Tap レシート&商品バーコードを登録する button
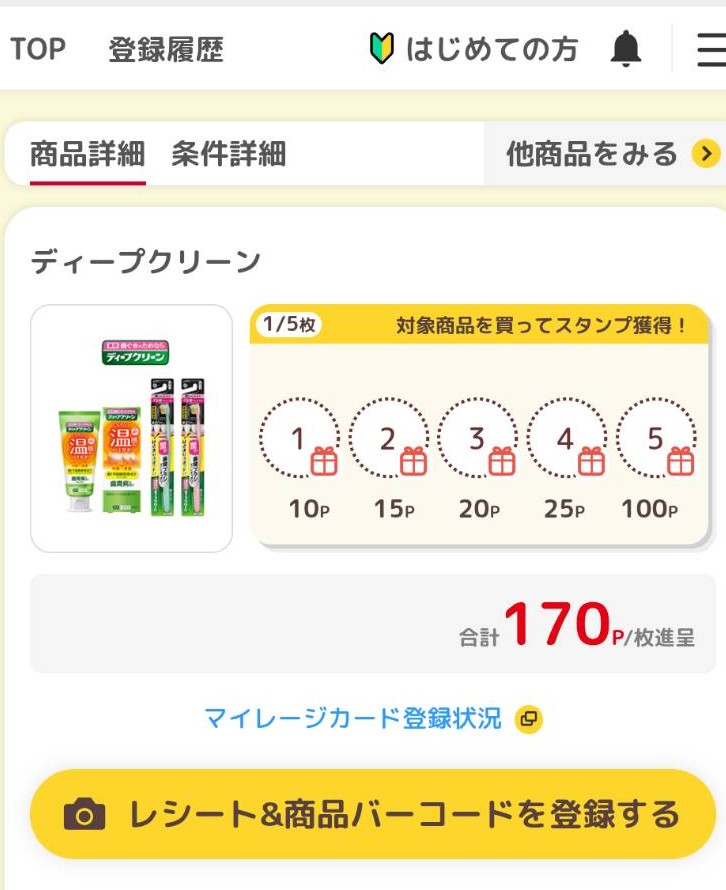This screenshot has height=890, width=726. pyautogui.click(x=372, y=814)
